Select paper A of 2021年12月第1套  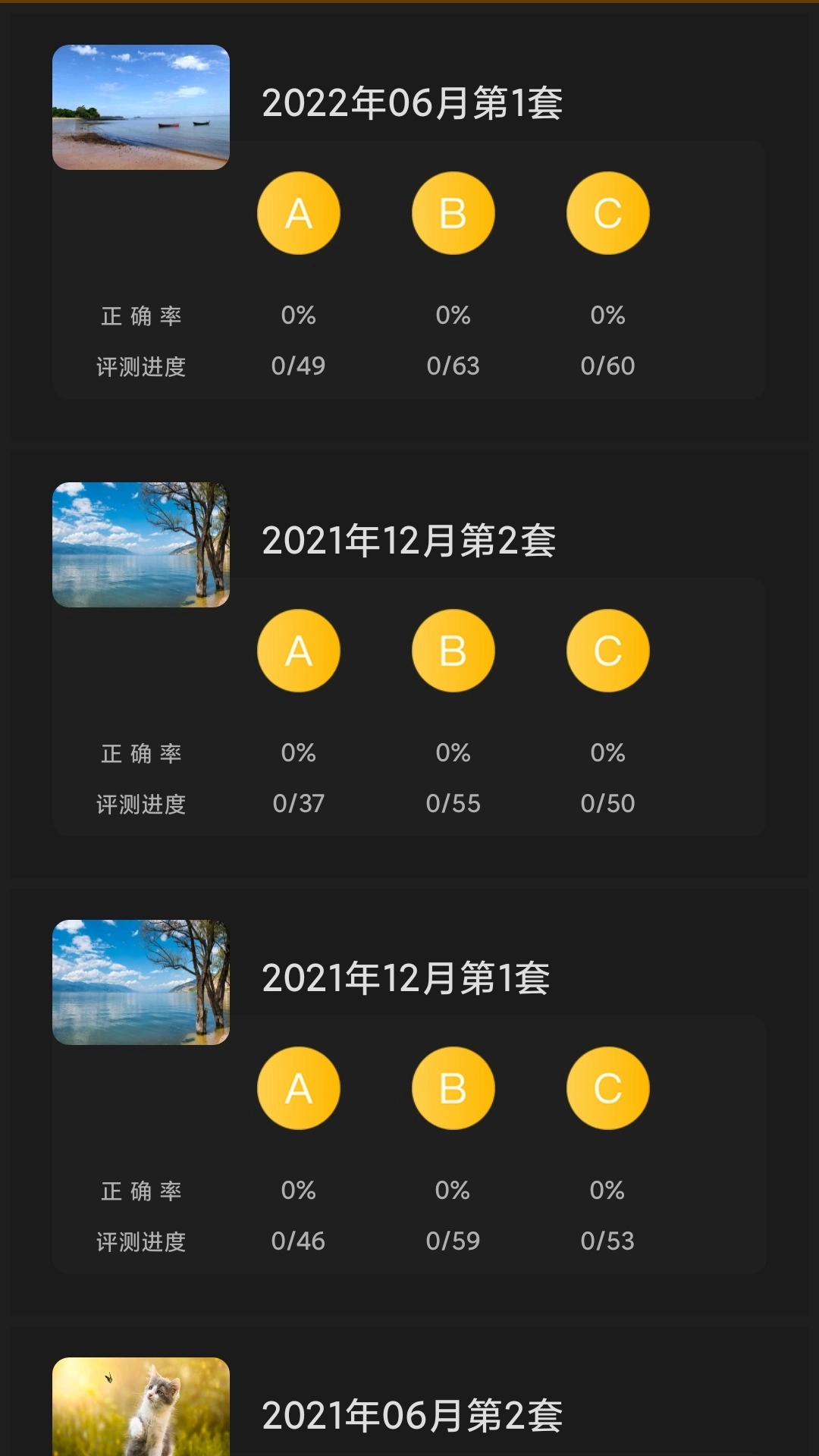coord(299,1087)
